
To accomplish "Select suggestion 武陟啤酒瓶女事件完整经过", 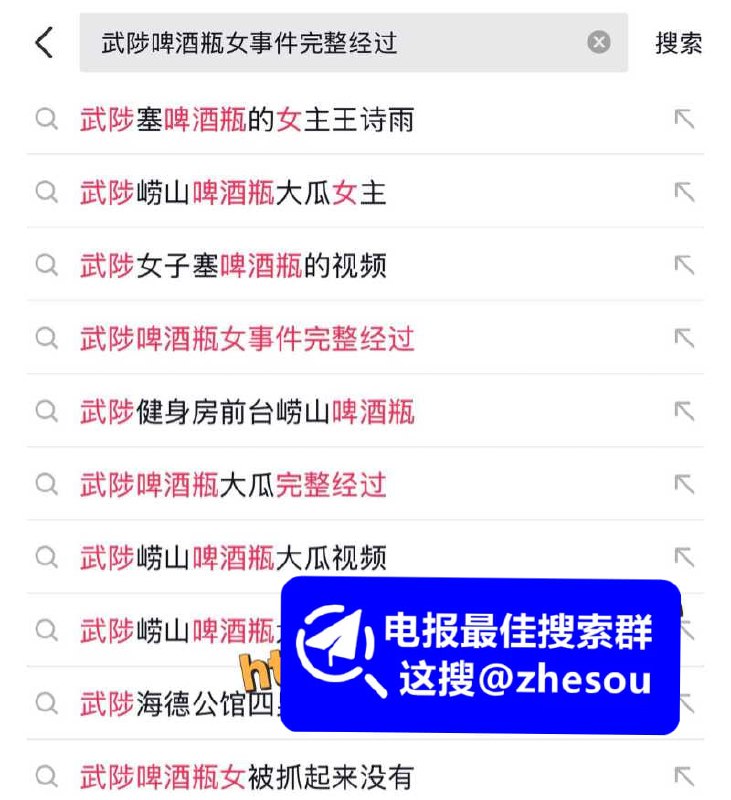I will (x=247, y=338).
